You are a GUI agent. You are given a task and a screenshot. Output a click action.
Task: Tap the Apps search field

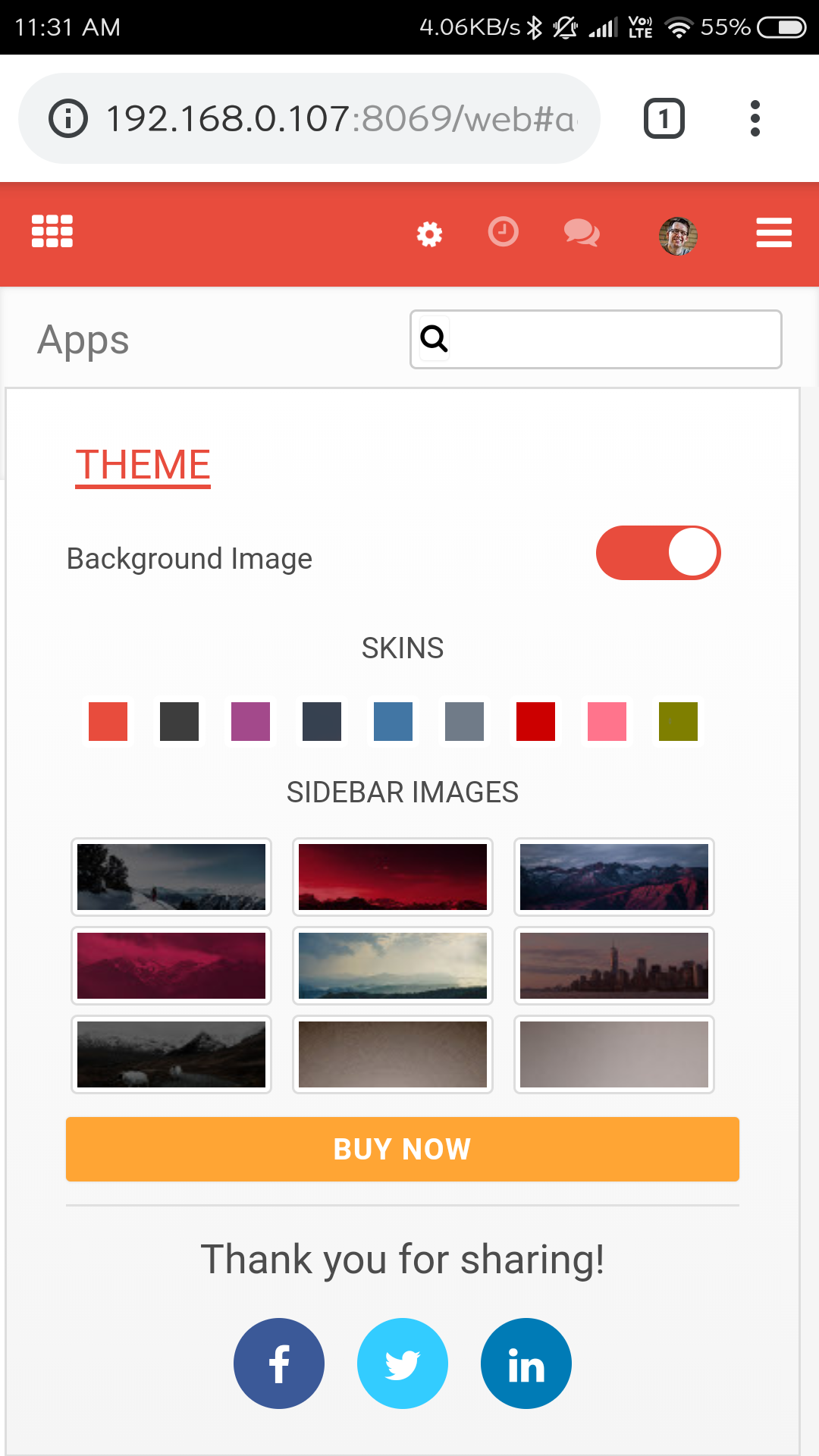[x=596, y=339]
